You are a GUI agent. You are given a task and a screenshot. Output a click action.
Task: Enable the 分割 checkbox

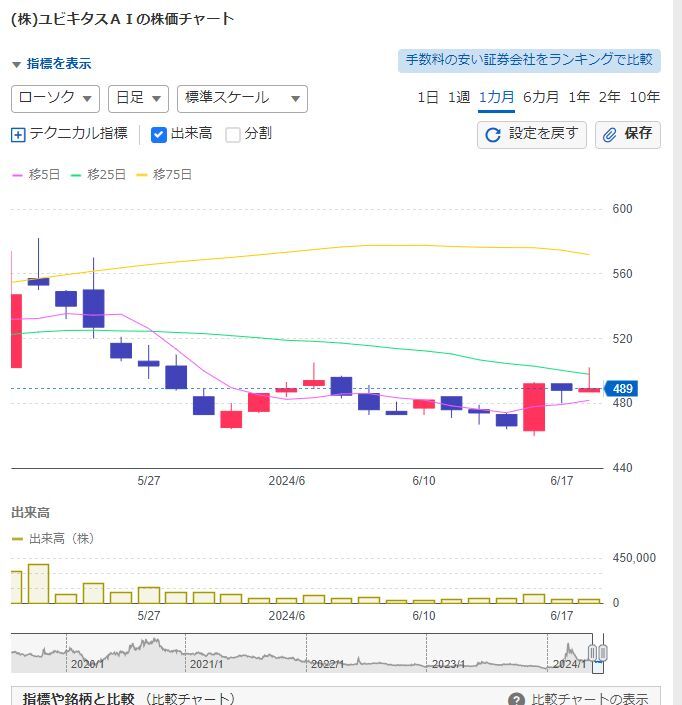click(233, 134)
